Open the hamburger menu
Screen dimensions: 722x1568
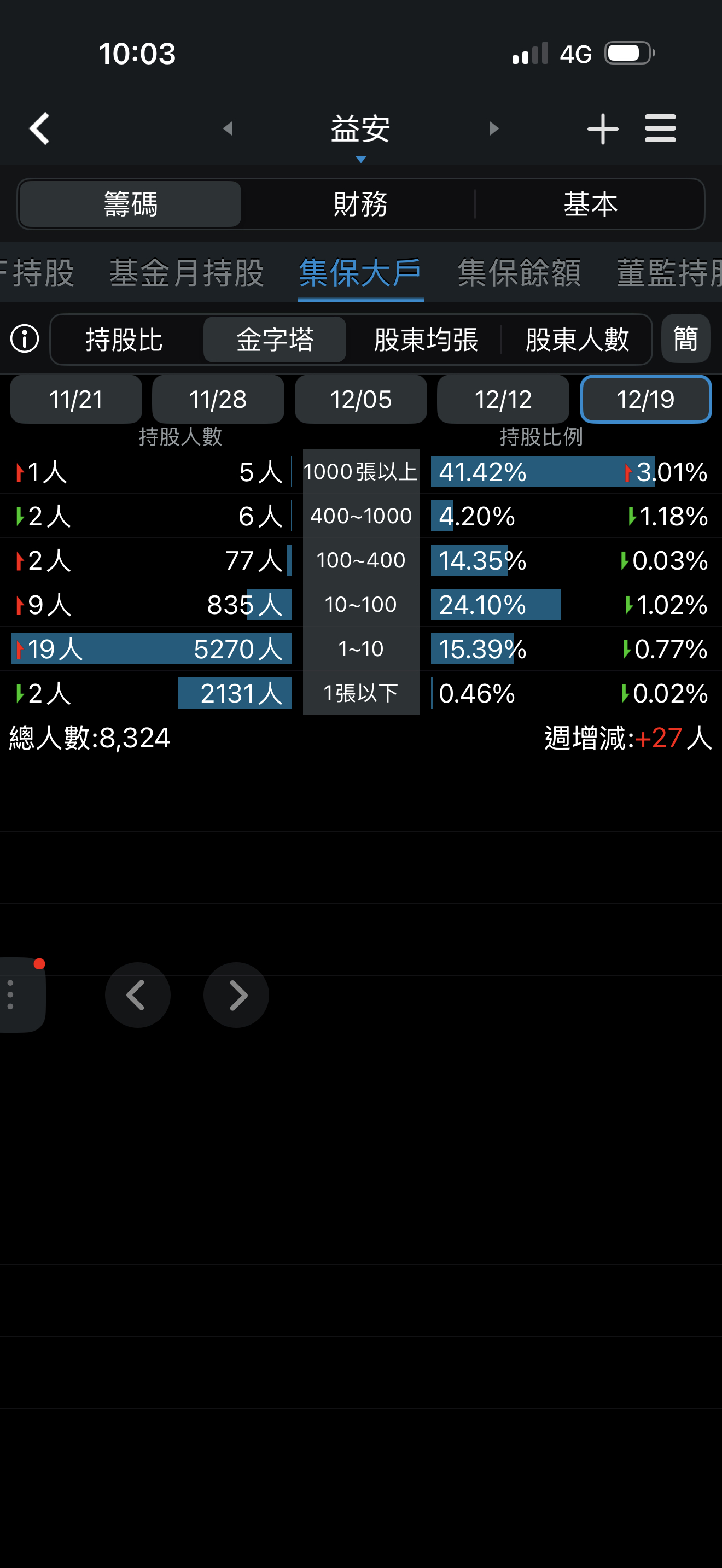(x=661, y=128)
